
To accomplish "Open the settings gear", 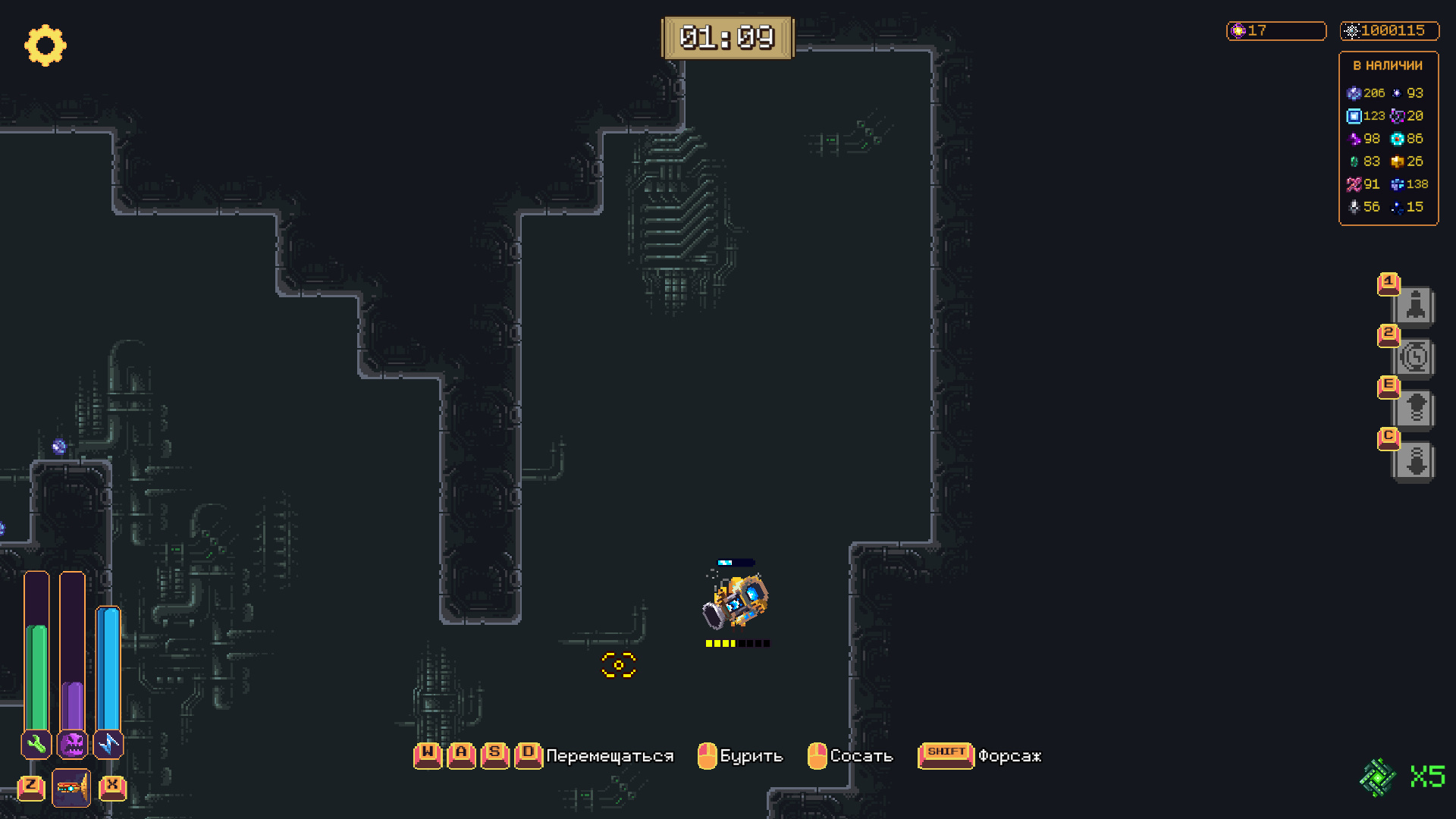I will tap(45, 45).
